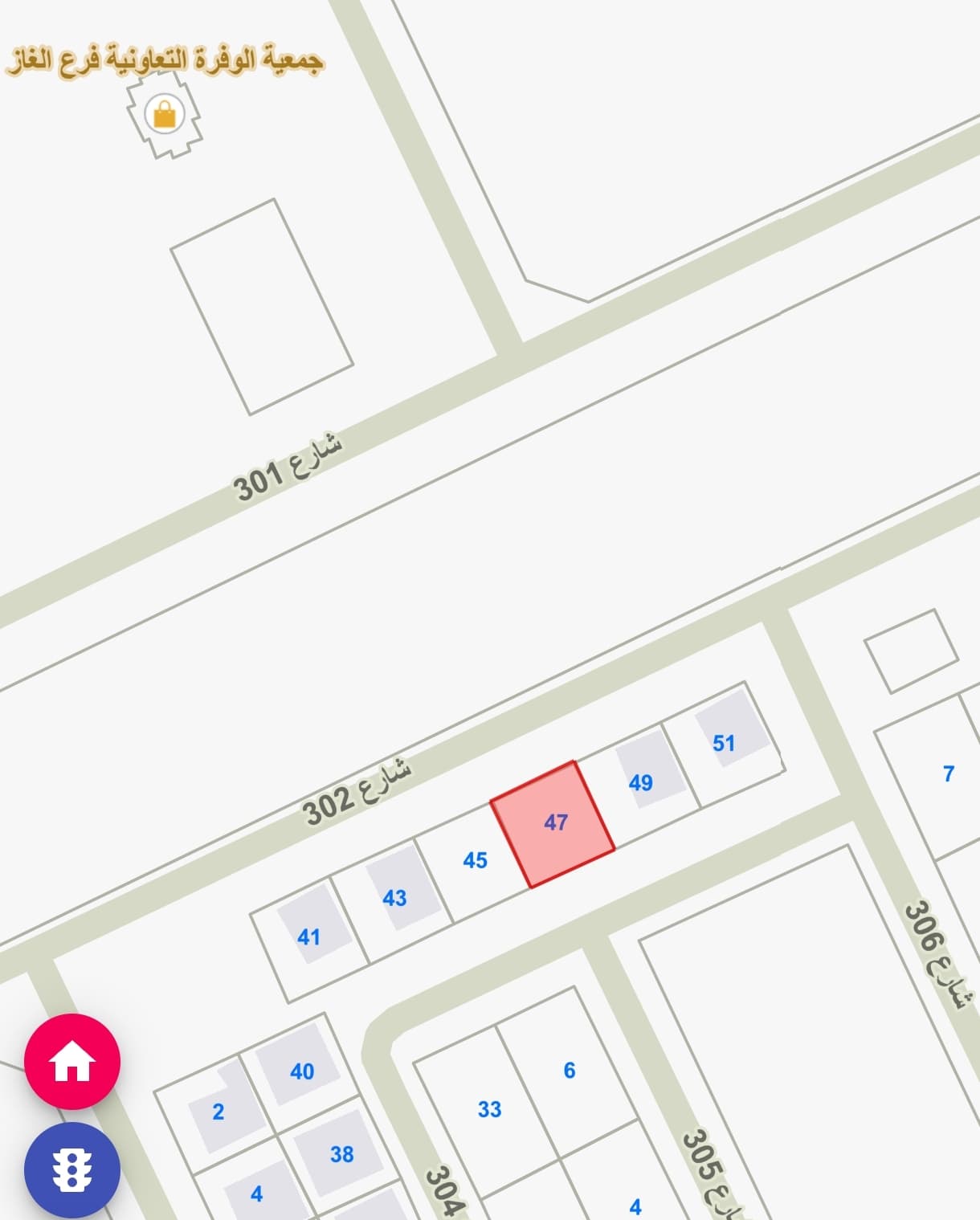Image resolution: width=980 pixels, height=1220 pixels.
Task: Select parcel 41 on the map
Action: point(309,936)
